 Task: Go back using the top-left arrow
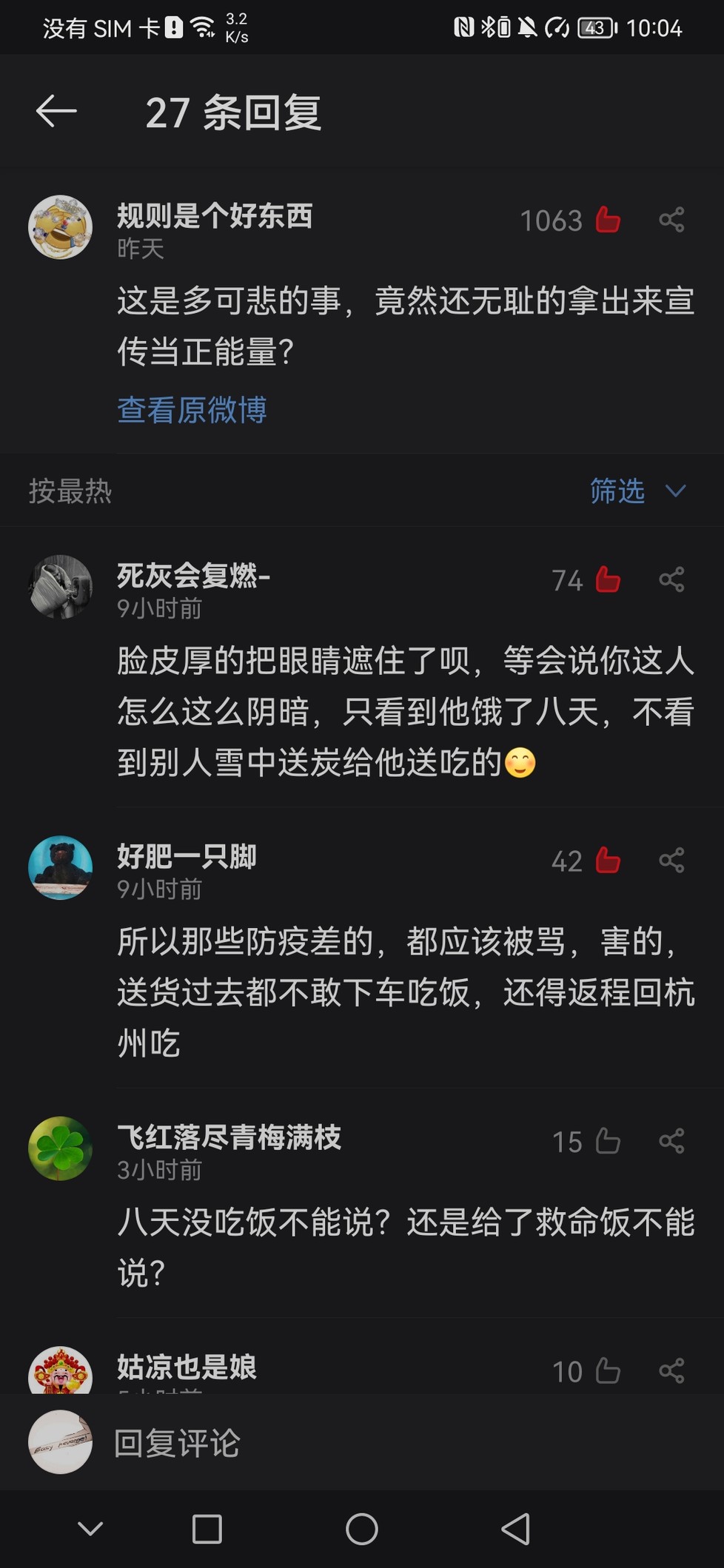click(56, 111)
